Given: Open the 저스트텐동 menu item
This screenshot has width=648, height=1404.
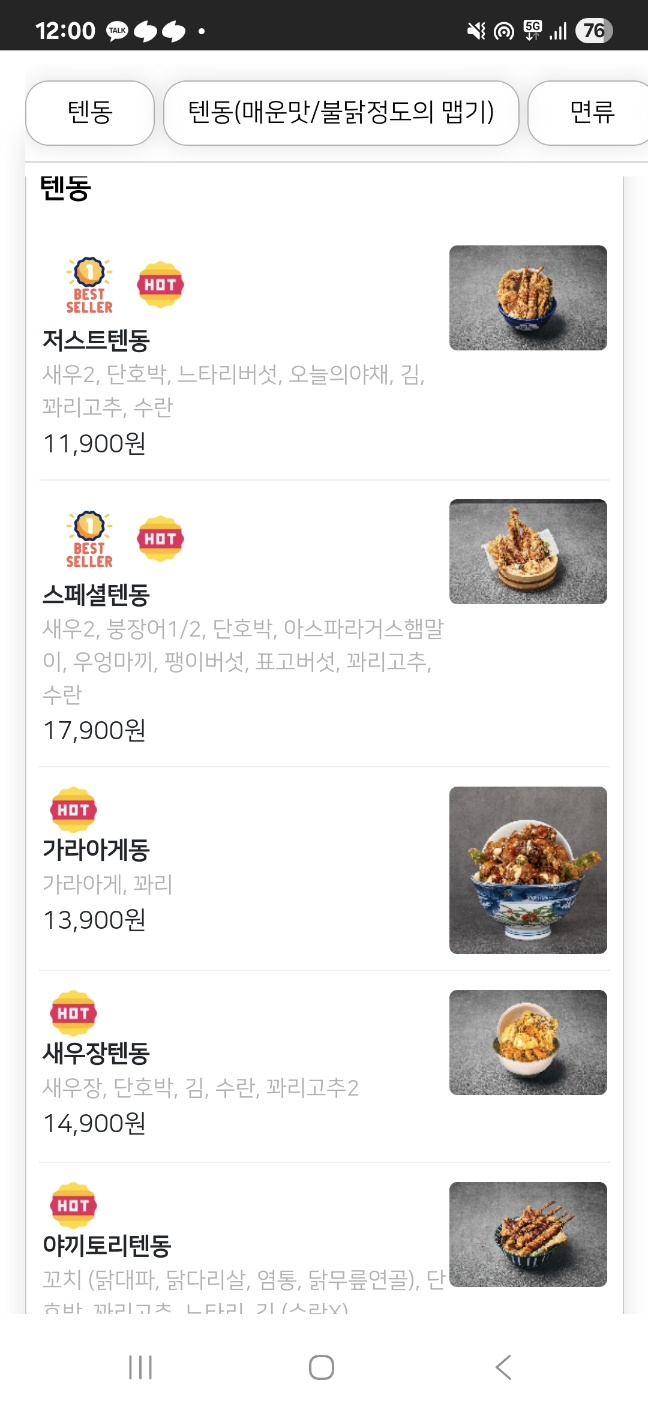Looking at the screenshot, I should [x=96, y=340].
